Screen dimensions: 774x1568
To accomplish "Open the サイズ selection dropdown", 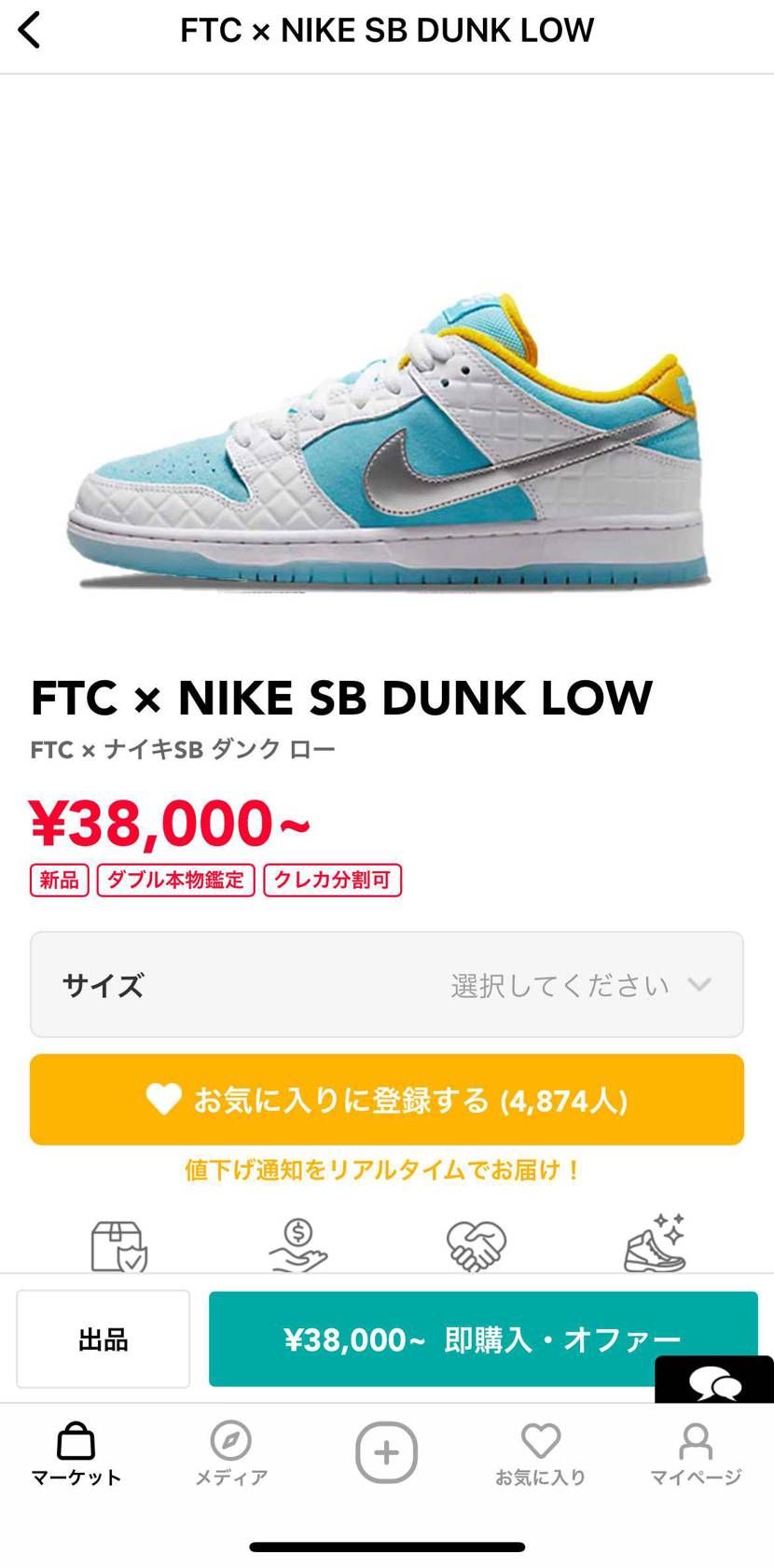I will (386, 984).
